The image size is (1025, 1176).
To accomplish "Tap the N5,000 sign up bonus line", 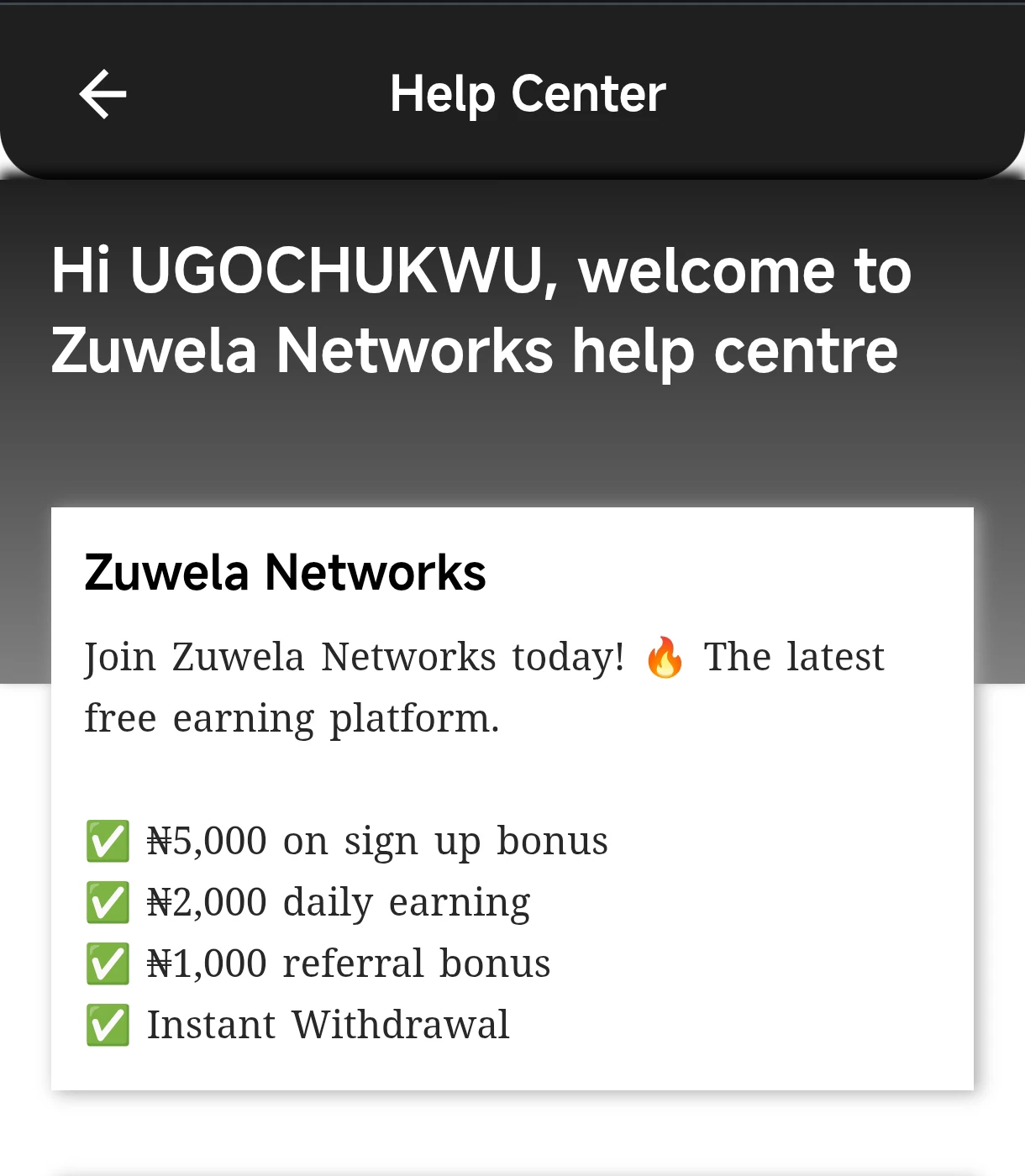I will click(x=376, y=840).
